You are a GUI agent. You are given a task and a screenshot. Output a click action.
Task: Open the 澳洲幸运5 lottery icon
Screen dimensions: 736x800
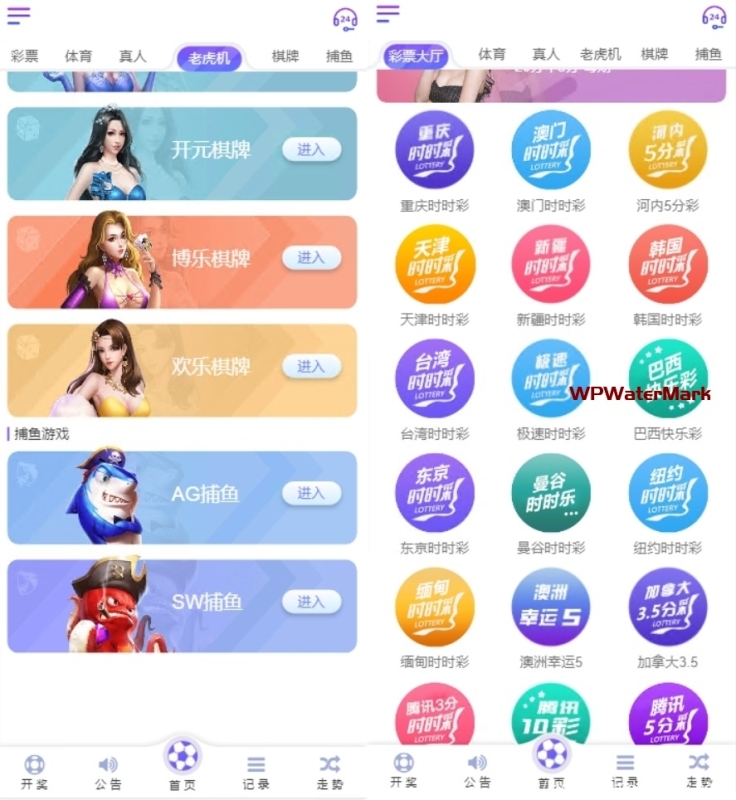(x=551, y=606)
